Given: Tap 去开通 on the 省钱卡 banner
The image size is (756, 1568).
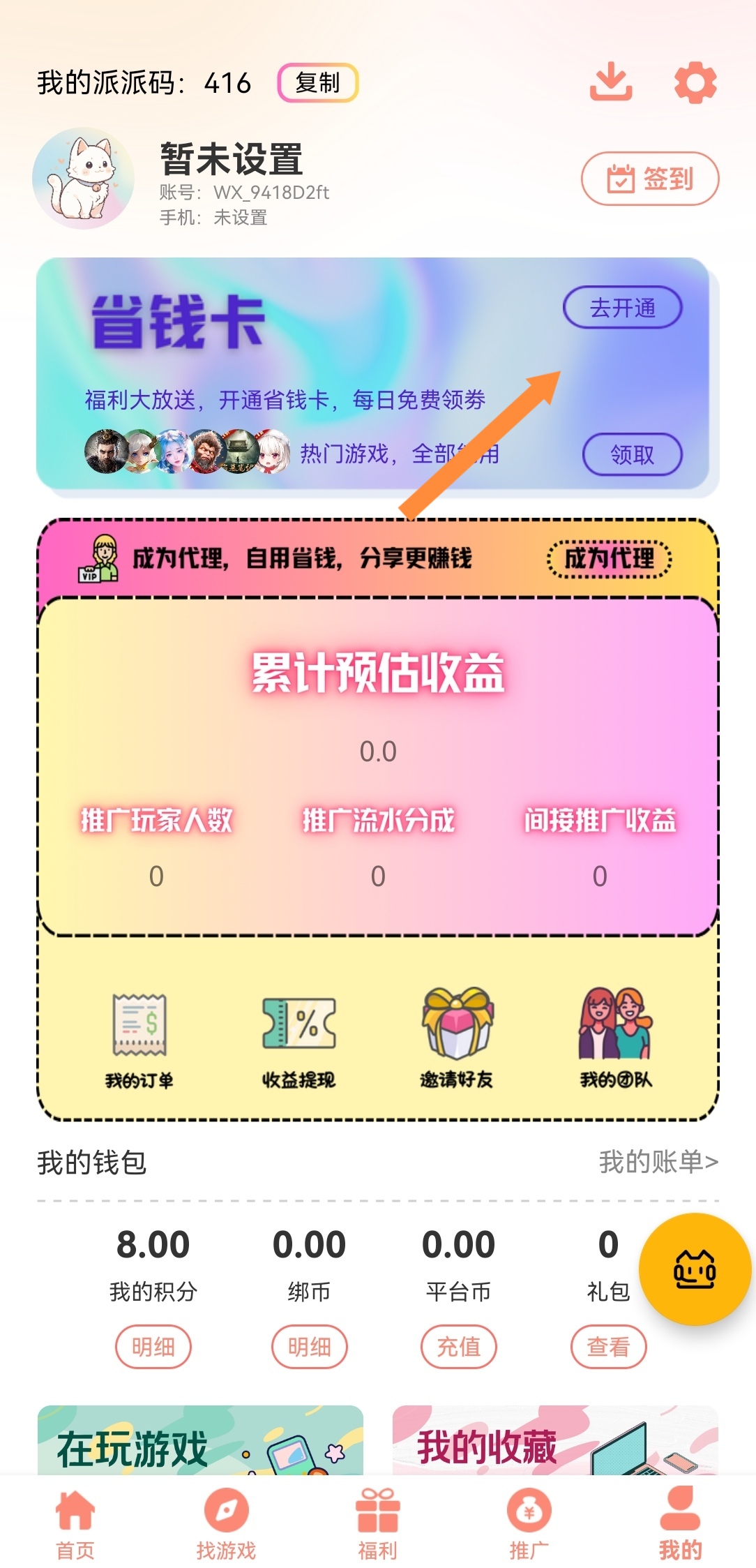Looking at the screenshot, I should tap(622, 307).
